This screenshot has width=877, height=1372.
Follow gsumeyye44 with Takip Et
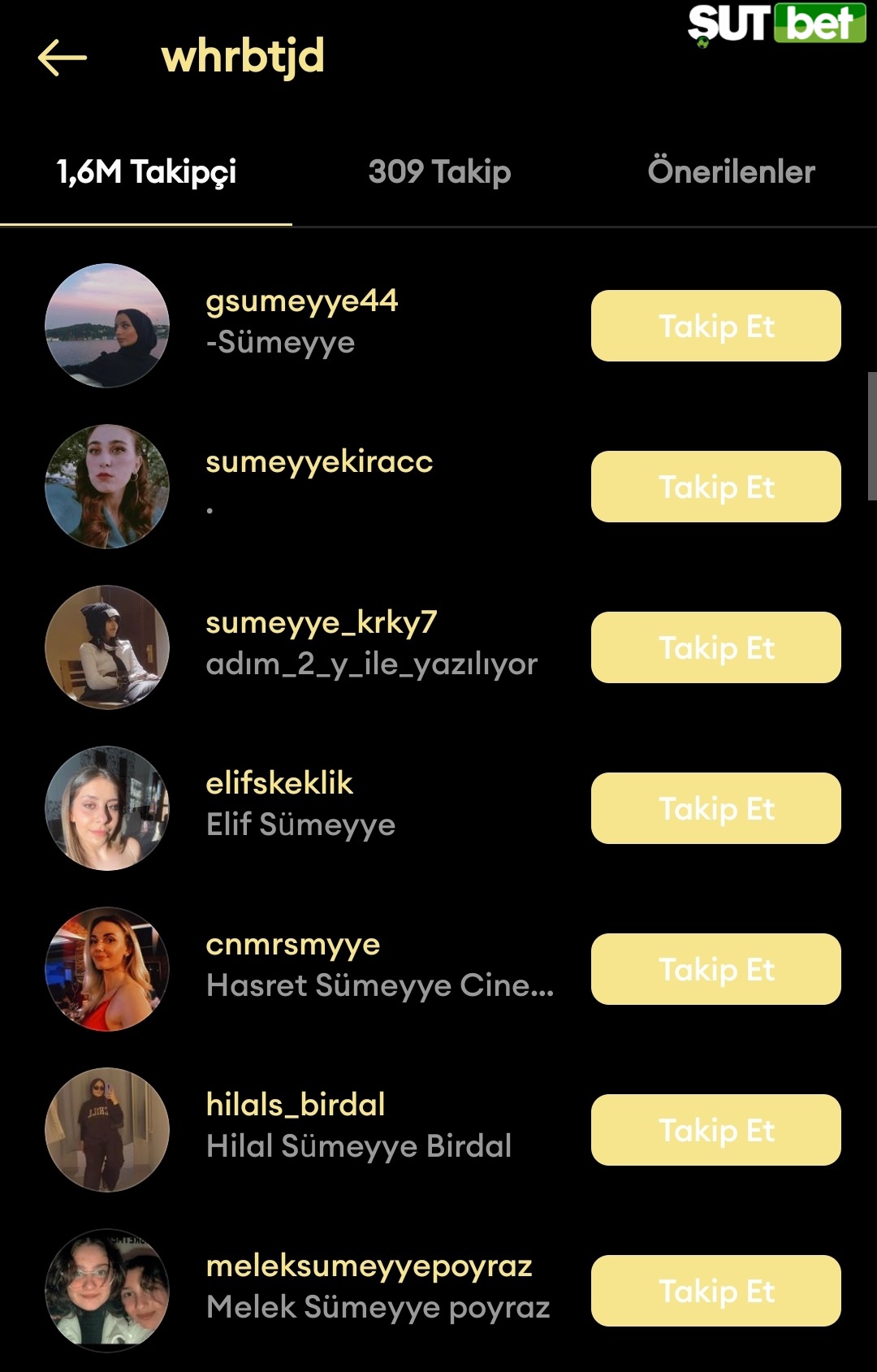tap(715, 326)
